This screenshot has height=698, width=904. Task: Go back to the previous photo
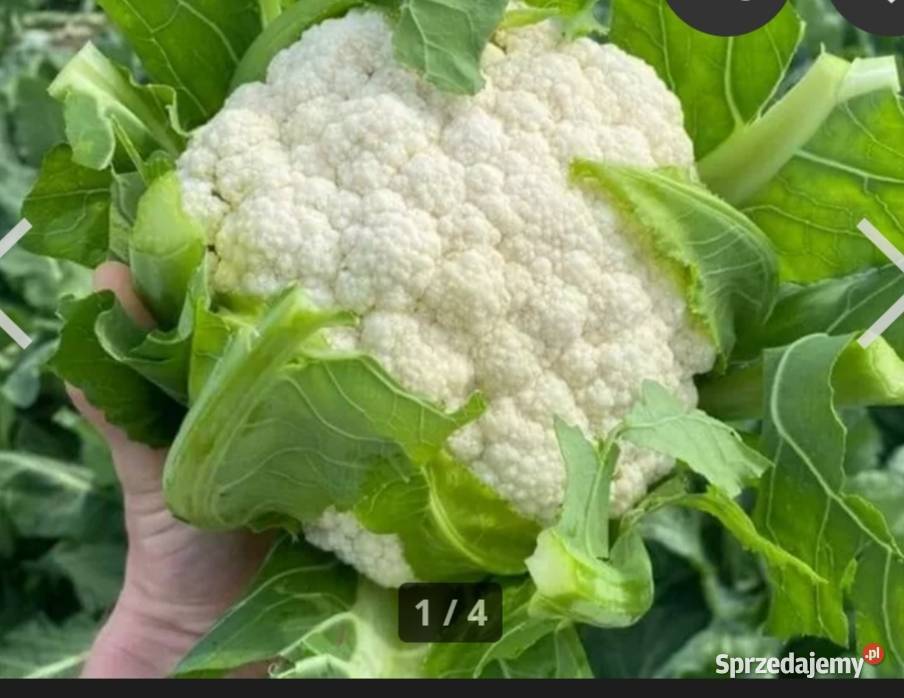click(x=14, y=283)
